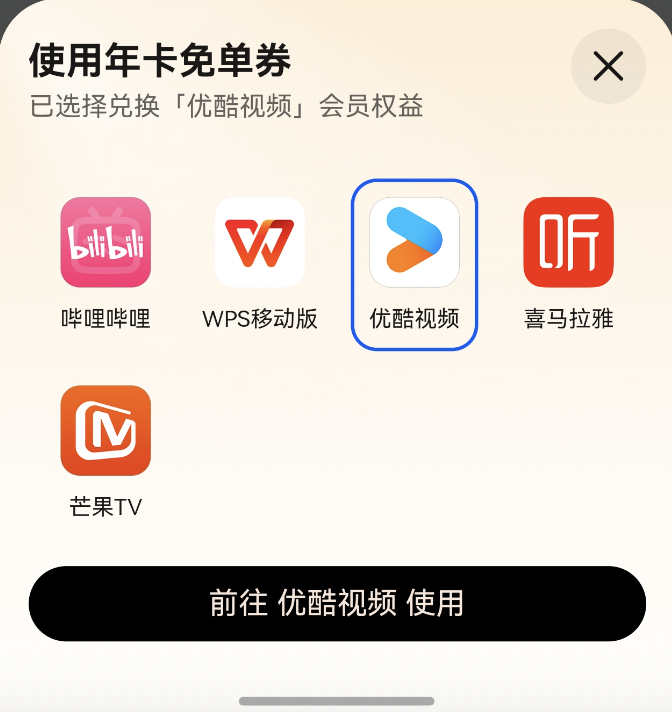Select 芒果TV membership option
672x712 pixels.
click(x=106, y=451)
